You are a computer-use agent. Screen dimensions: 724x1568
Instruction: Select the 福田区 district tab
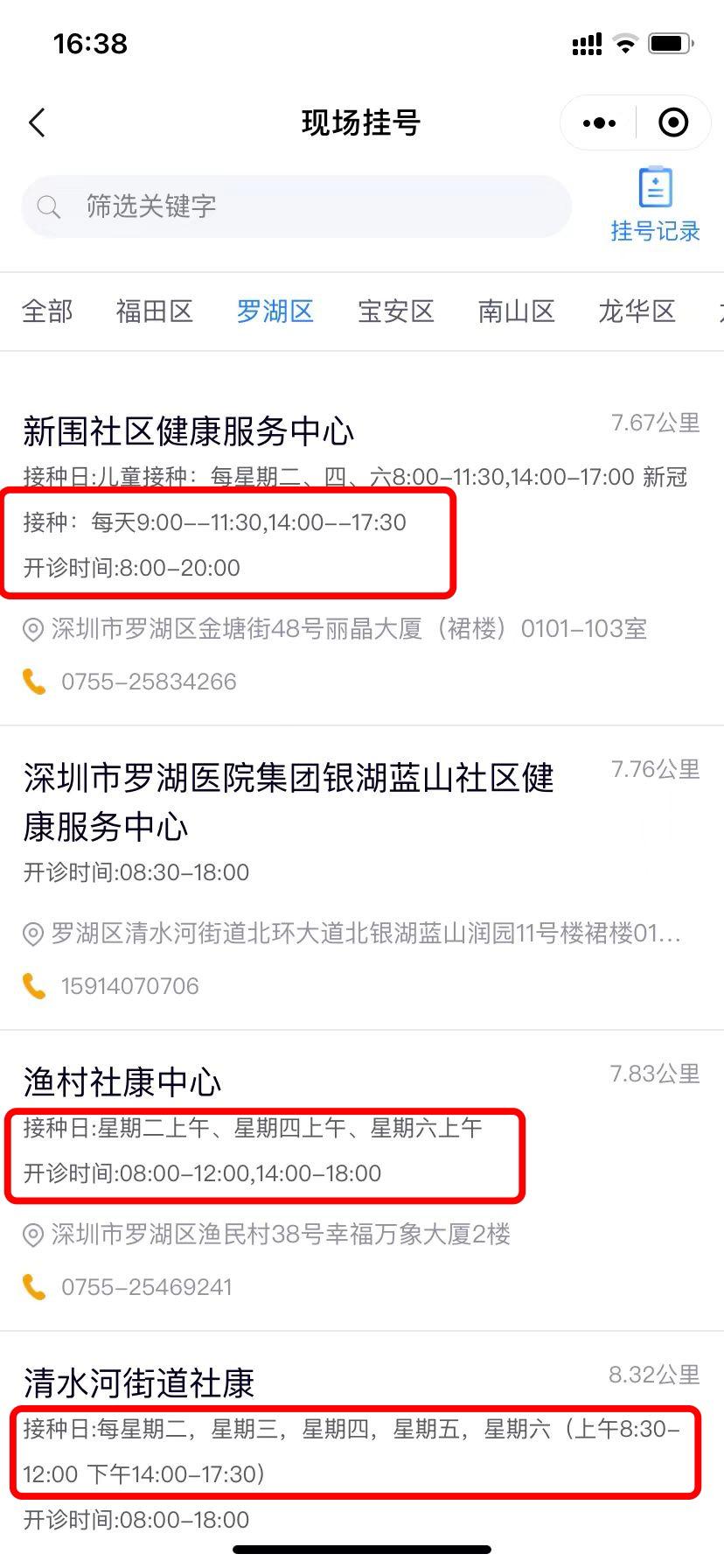point(155,311)
